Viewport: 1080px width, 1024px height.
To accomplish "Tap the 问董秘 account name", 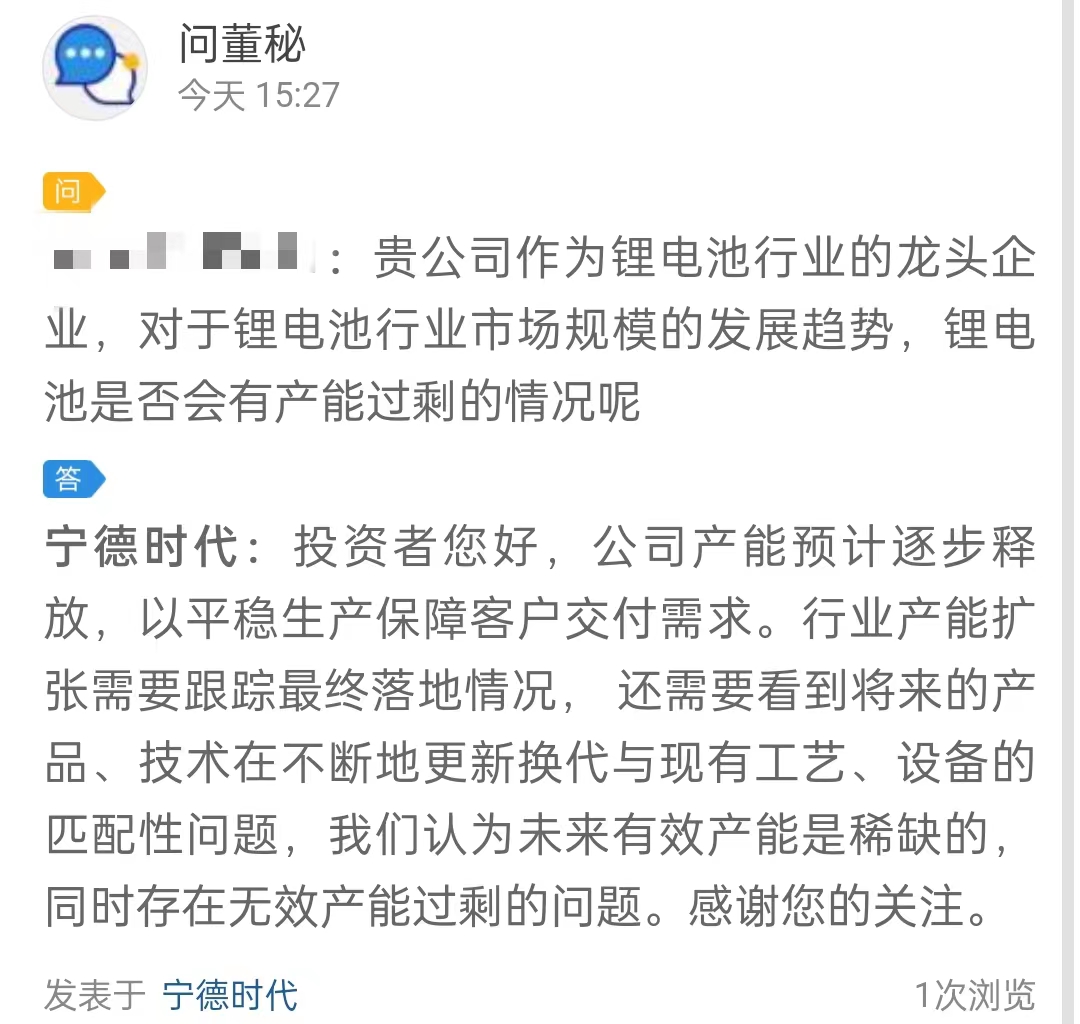I will pos(242,44).
